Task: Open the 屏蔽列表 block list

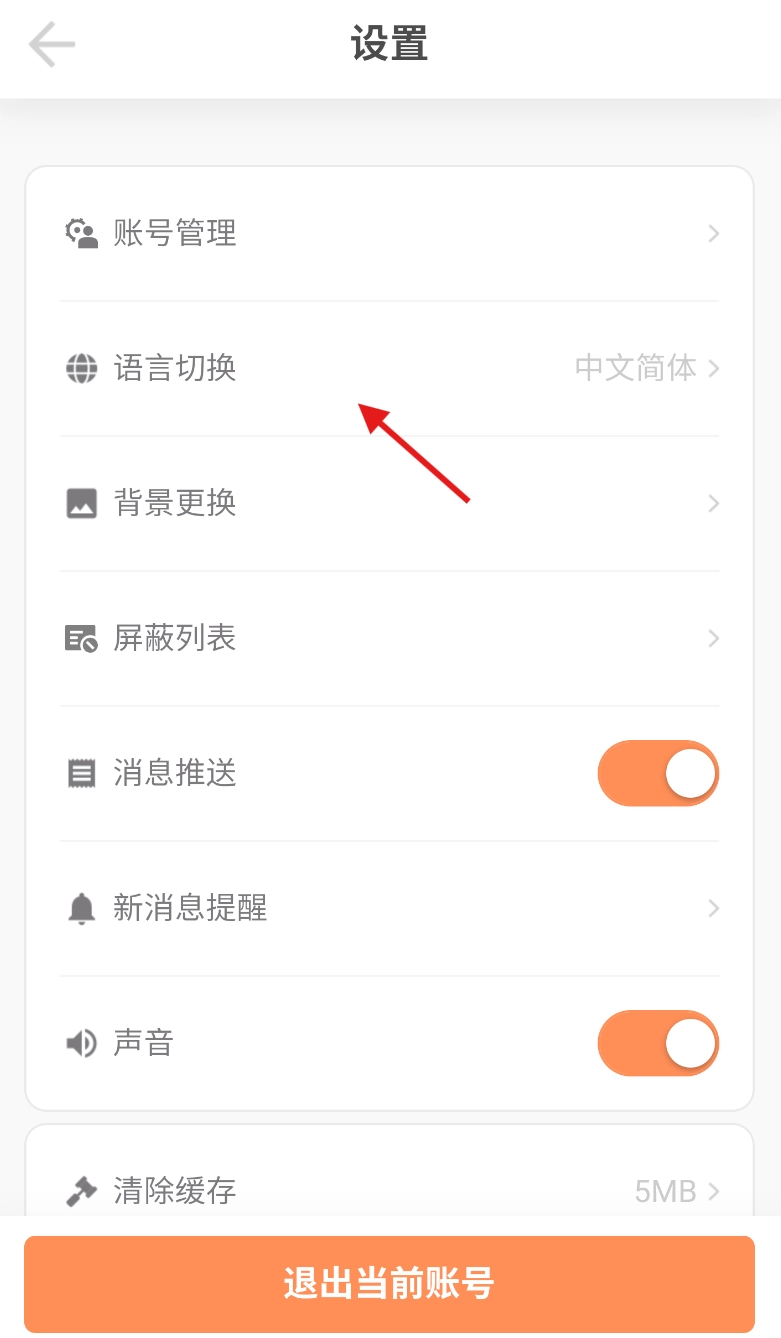Action: (x=389, y=638)
